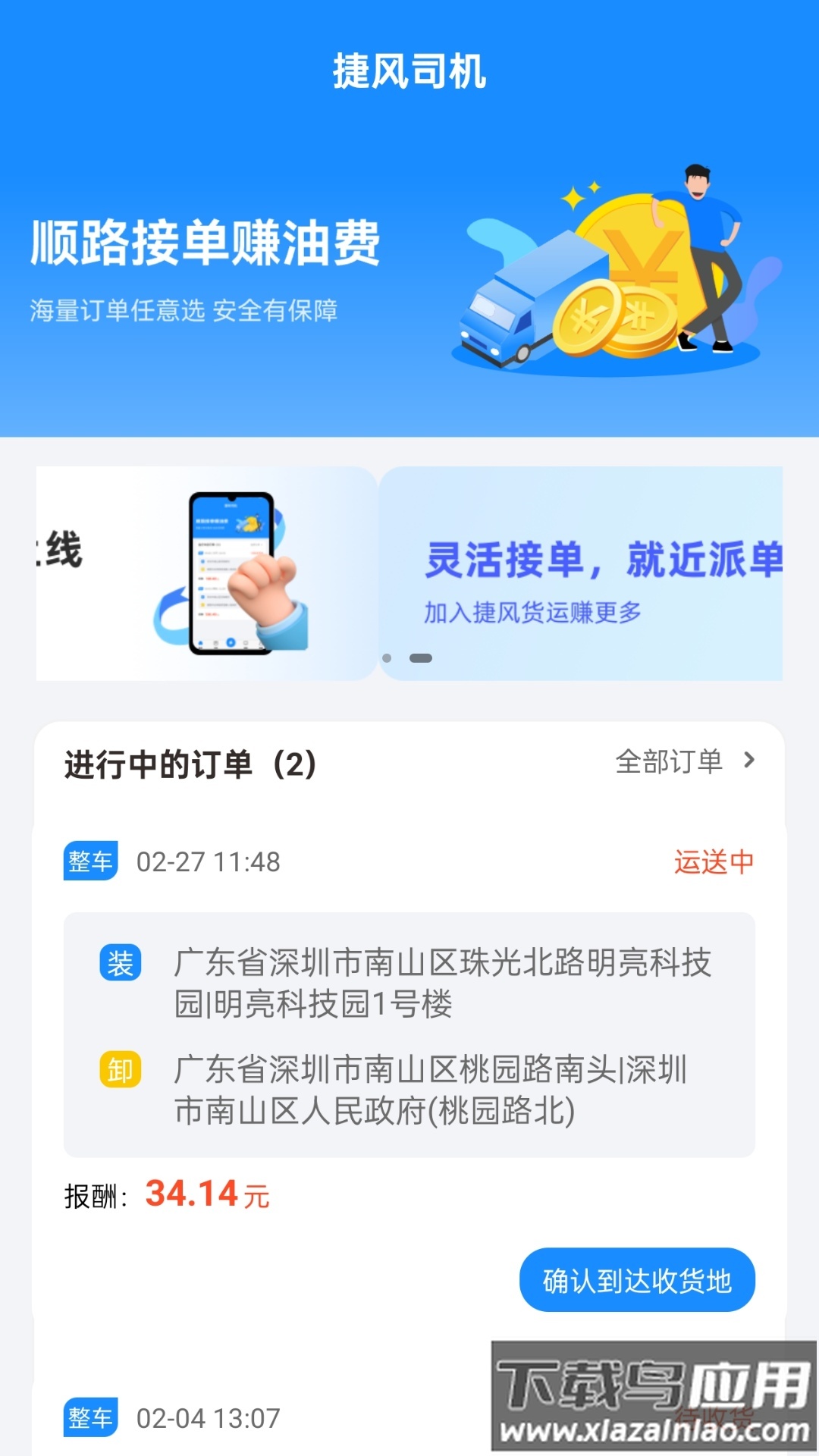Viewport: 819px width, 1456px height.
Task: Open the 02-27 11:48 order card
Action: click(409, 1034)
